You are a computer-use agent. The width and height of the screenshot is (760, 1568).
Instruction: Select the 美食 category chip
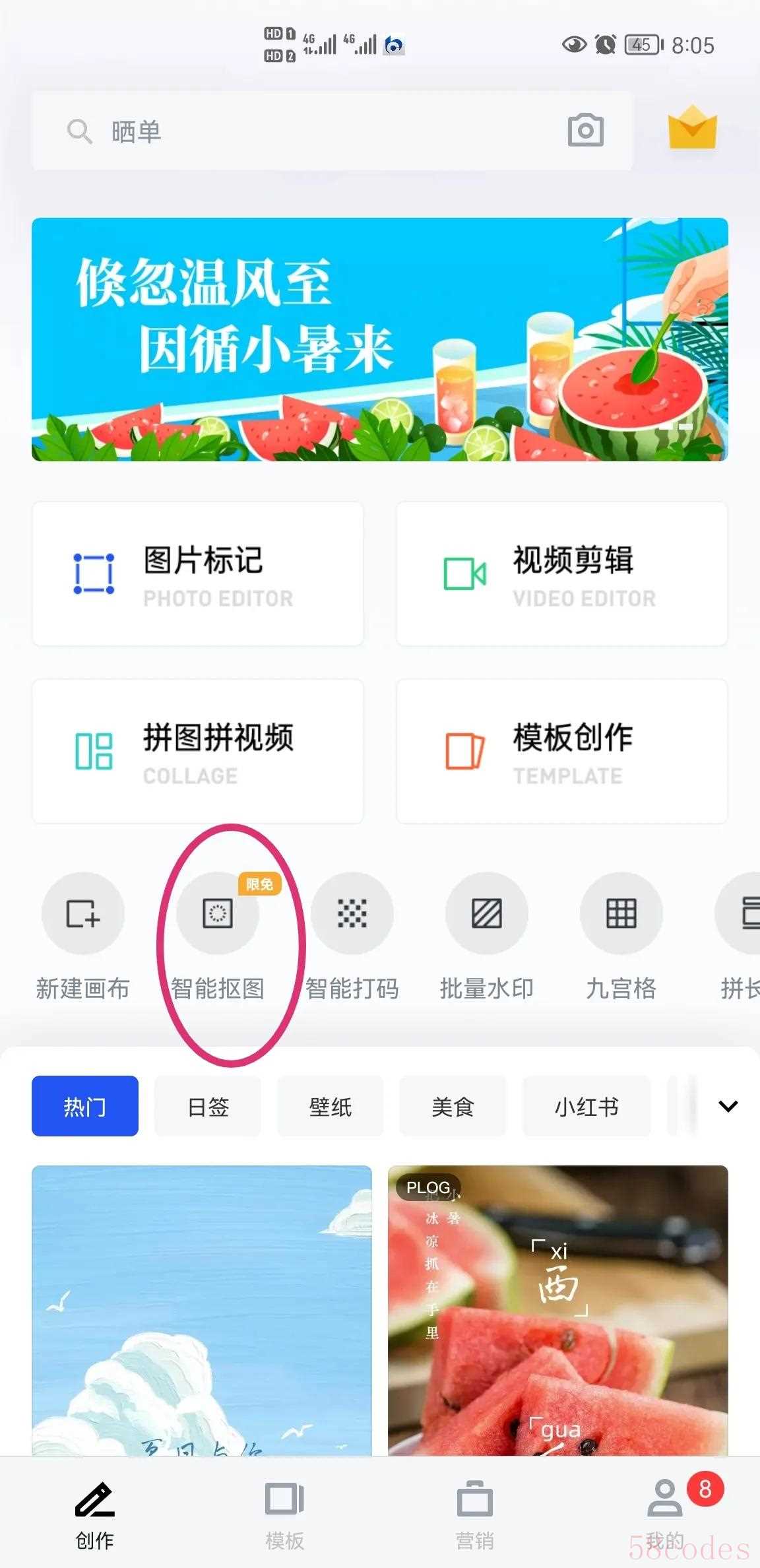[453, 1106]
